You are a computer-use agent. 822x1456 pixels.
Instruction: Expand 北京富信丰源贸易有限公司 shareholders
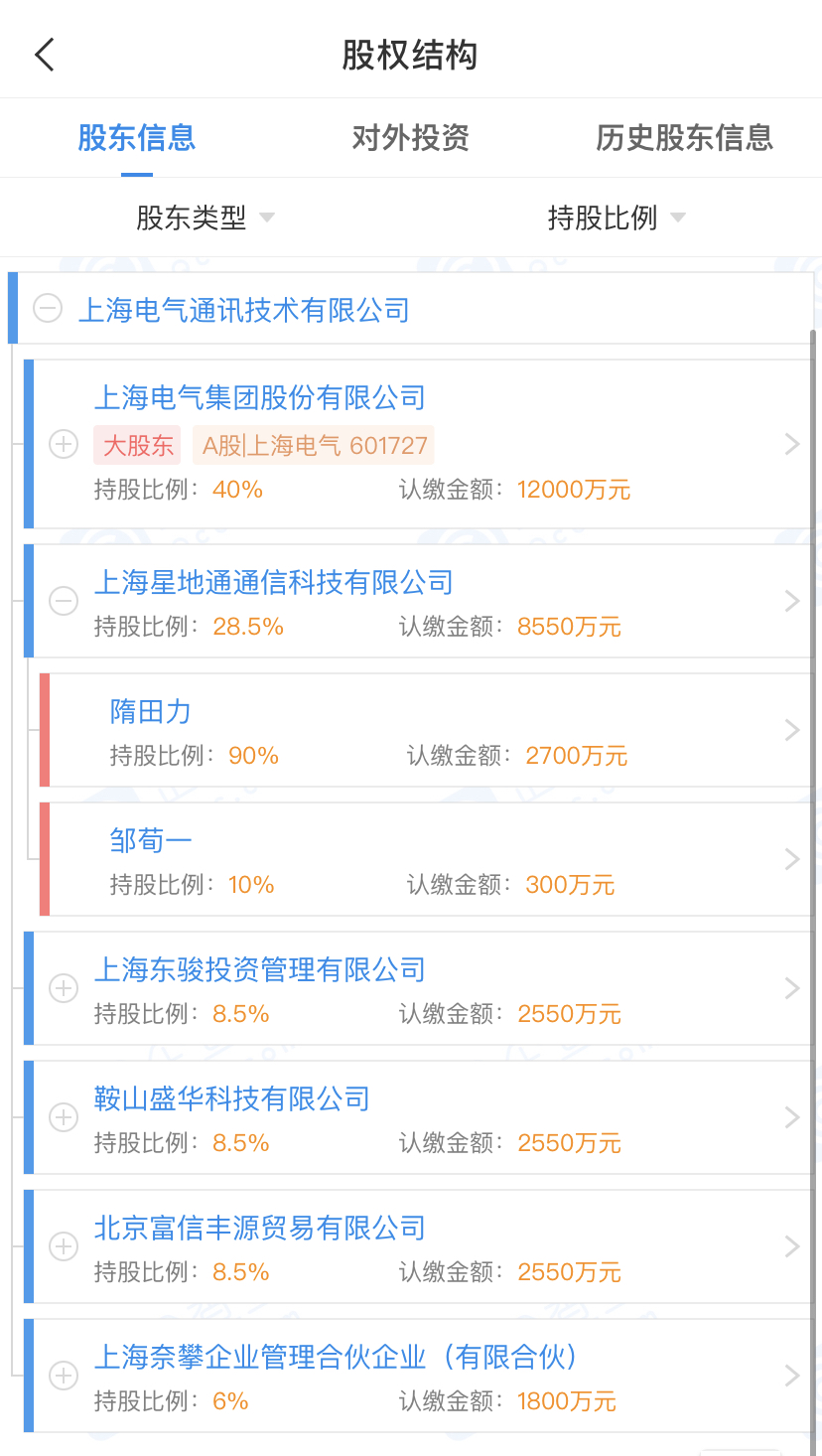pos(64,1246)
